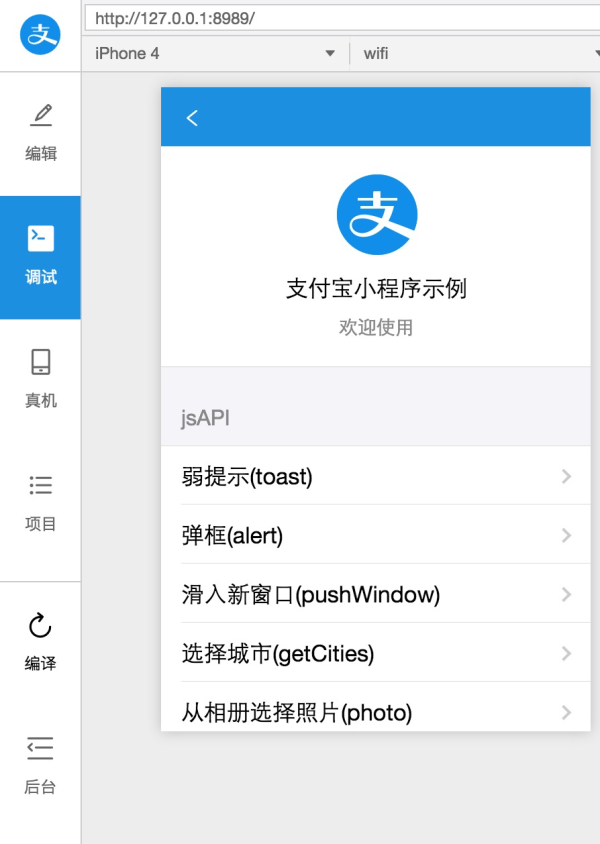The height and width of the screenshot is (844, 600).
Task: Open the 真机 tab
Action: (x=40, y=379)
